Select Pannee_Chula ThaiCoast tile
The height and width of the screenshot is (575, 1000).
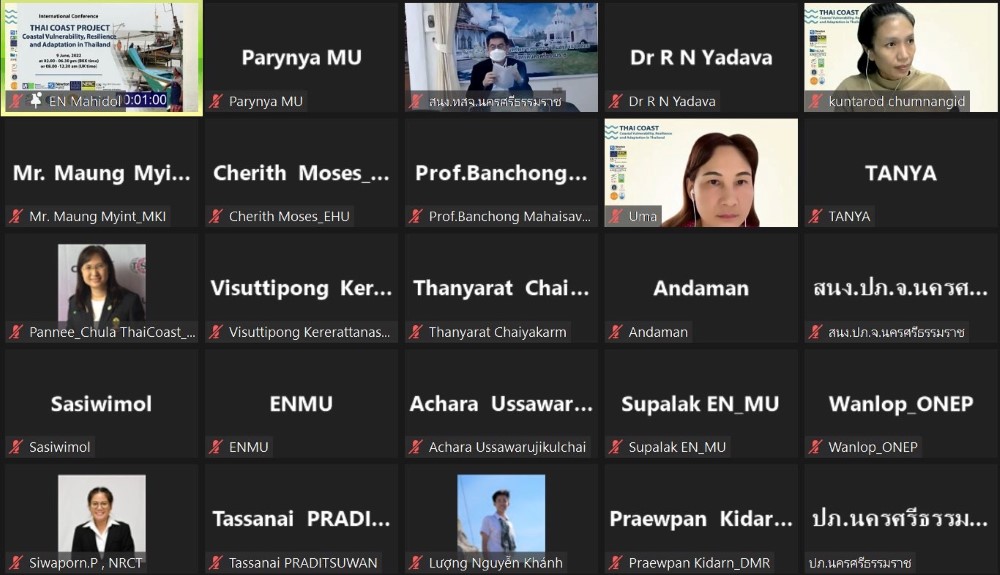tap(101, 287)
